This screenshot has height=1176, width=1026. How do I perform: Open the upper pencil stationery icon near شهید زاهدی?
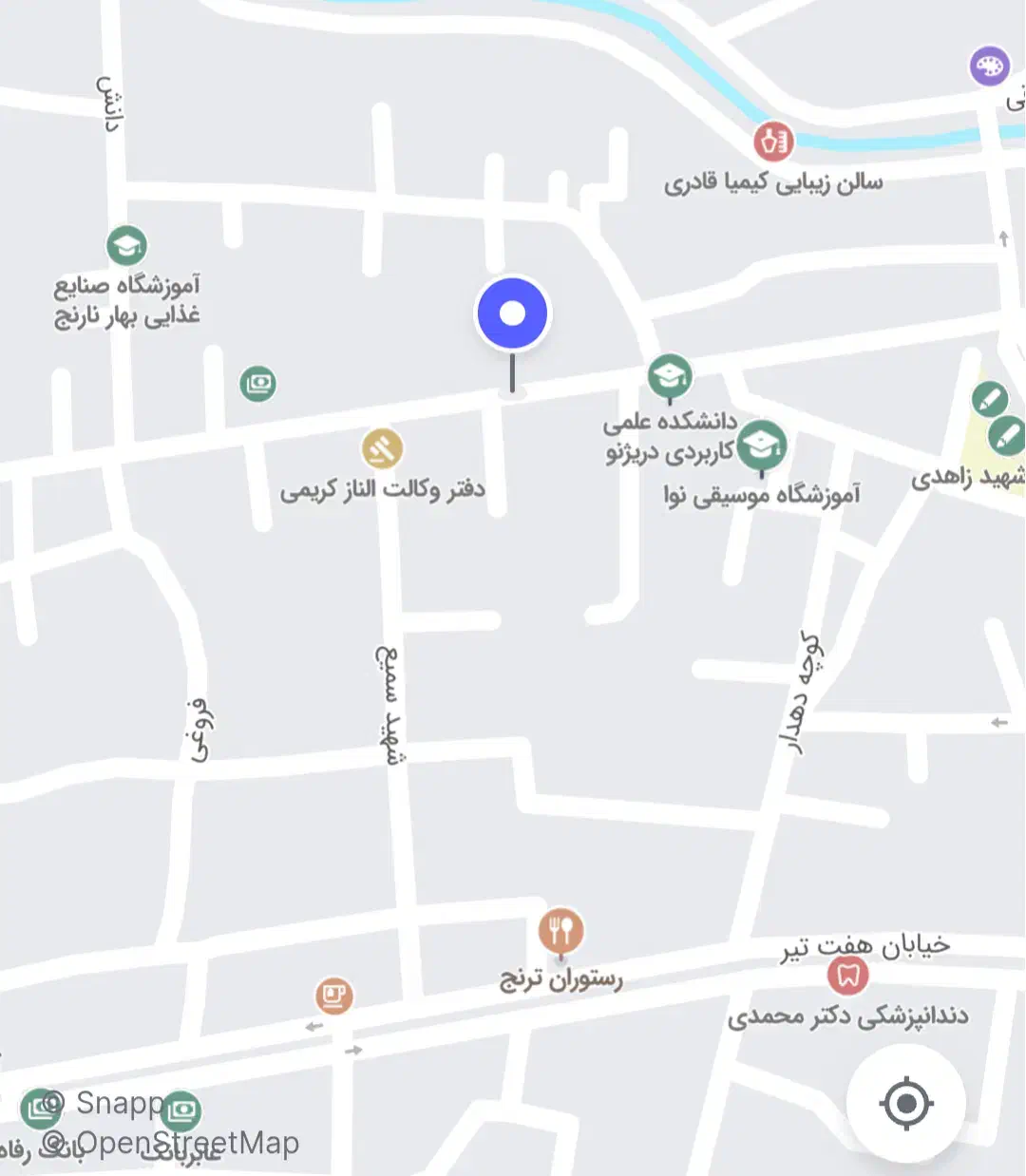[988, 399]
